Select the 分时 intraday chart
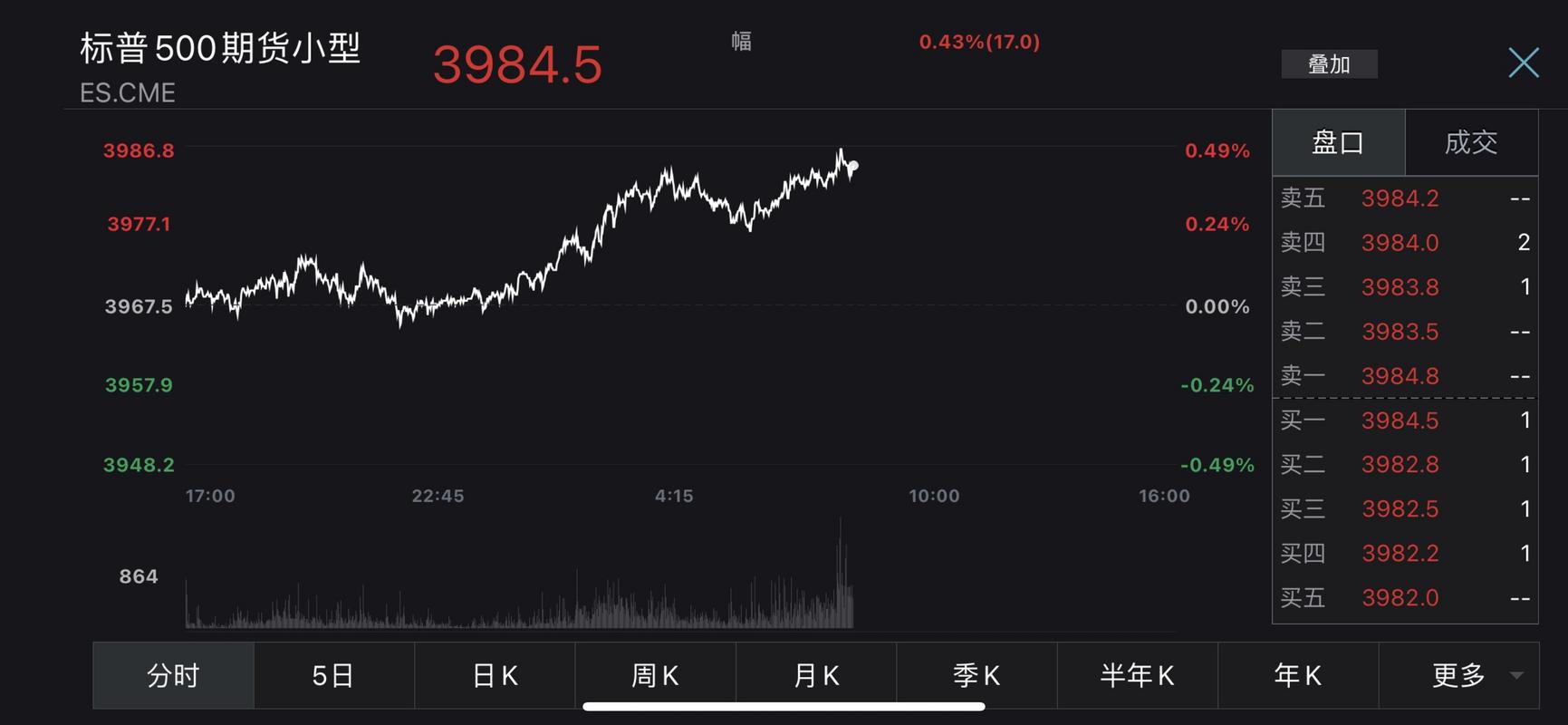 coord(173,675)
